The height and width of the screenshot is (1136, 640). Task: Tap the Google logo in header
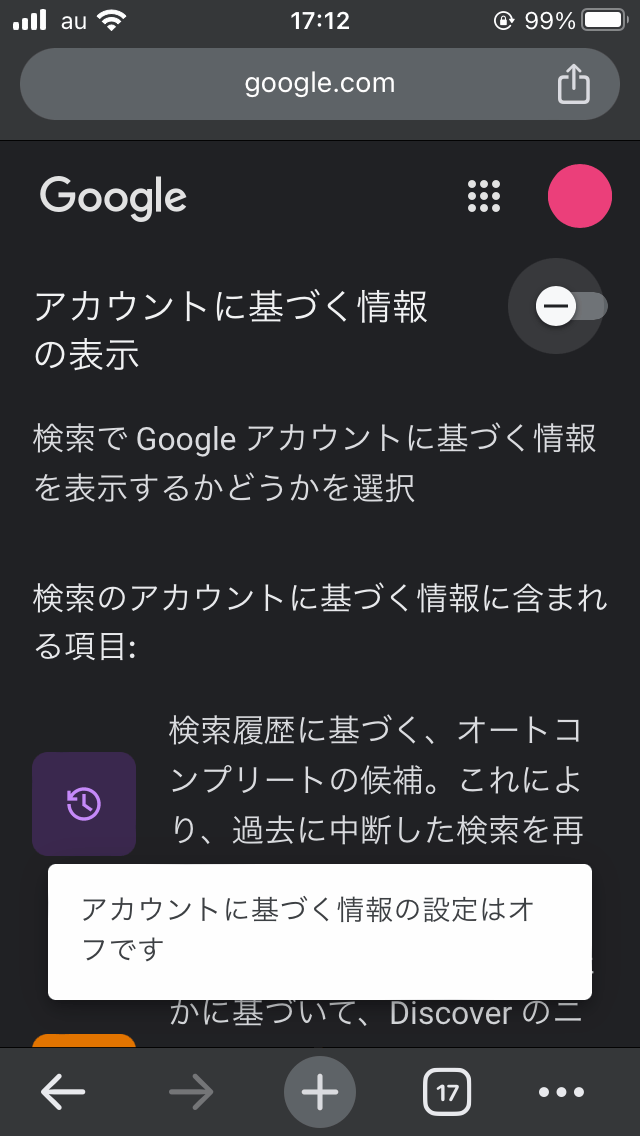point(114,199)
